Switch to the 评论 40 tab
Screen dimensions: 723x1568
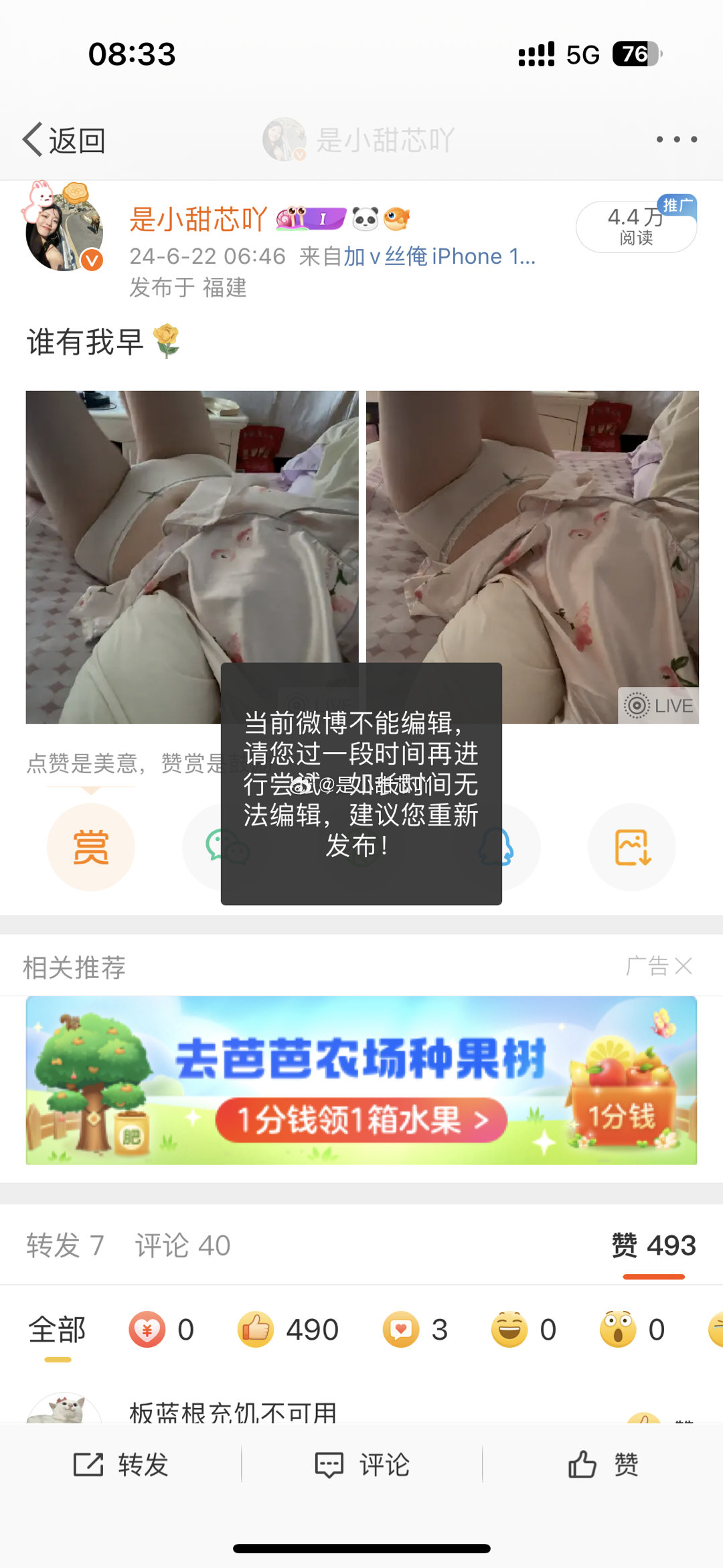(182, 1245)
